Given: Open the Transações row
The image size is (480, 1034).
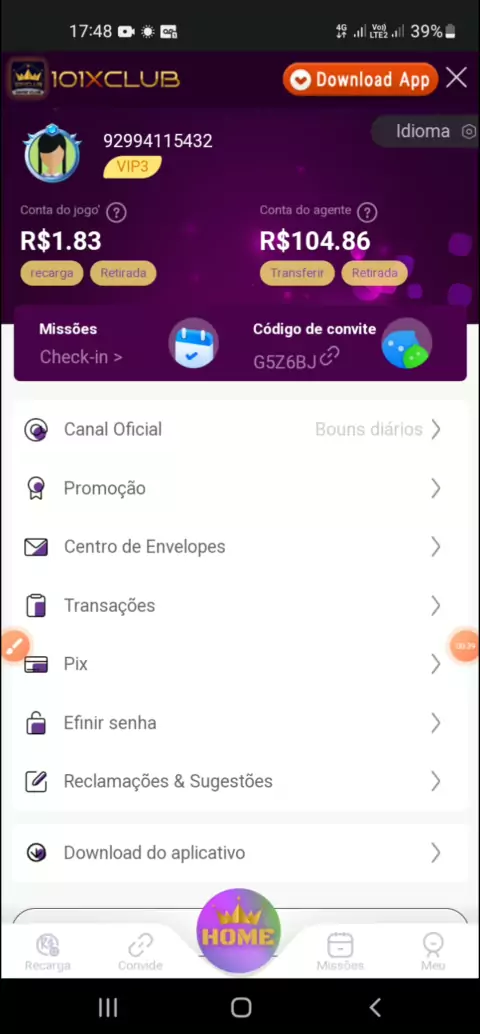Looking at the screenshot, I should (240, 605).
